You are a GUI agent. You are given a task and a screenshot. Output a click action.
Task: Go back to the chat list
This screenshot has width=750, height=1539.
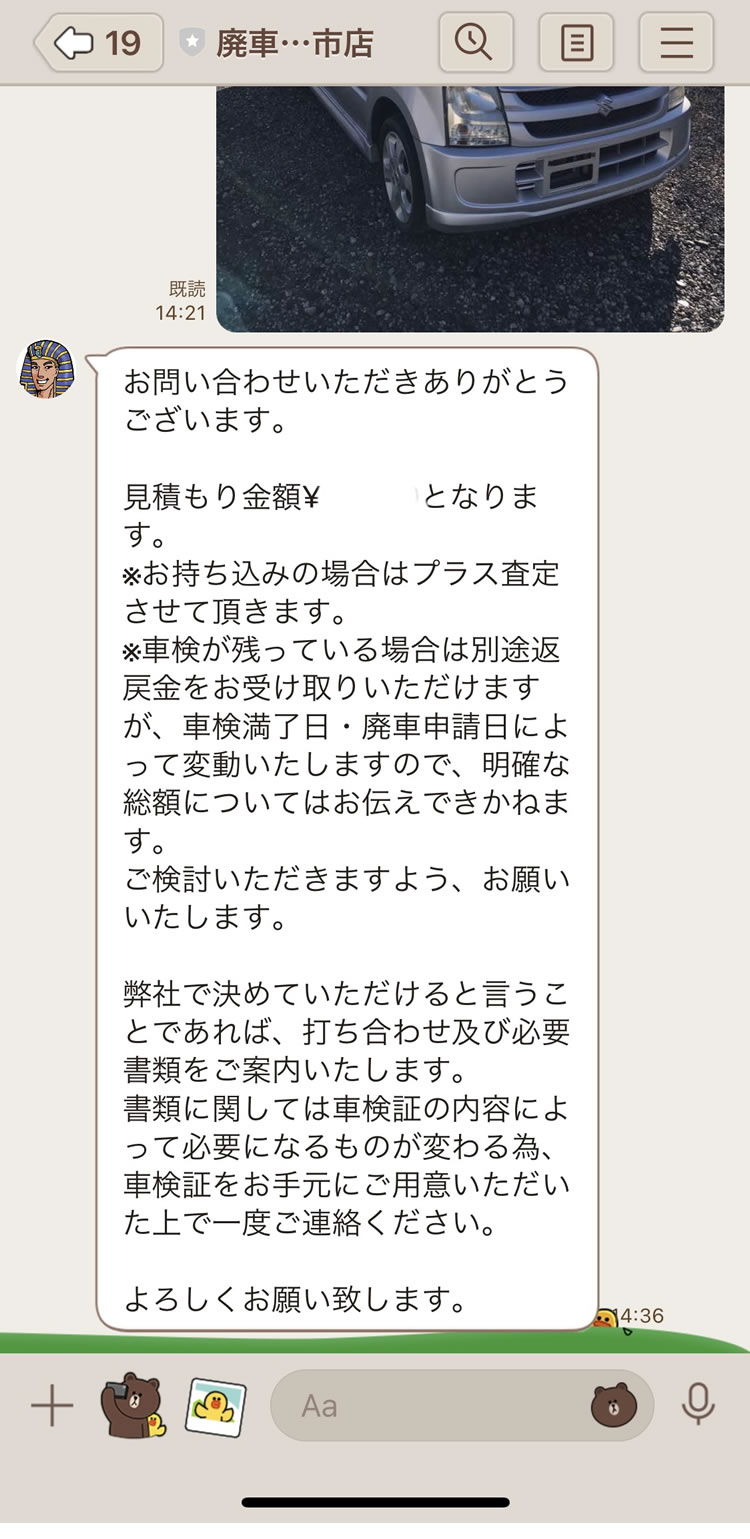(x=98, y=43)
